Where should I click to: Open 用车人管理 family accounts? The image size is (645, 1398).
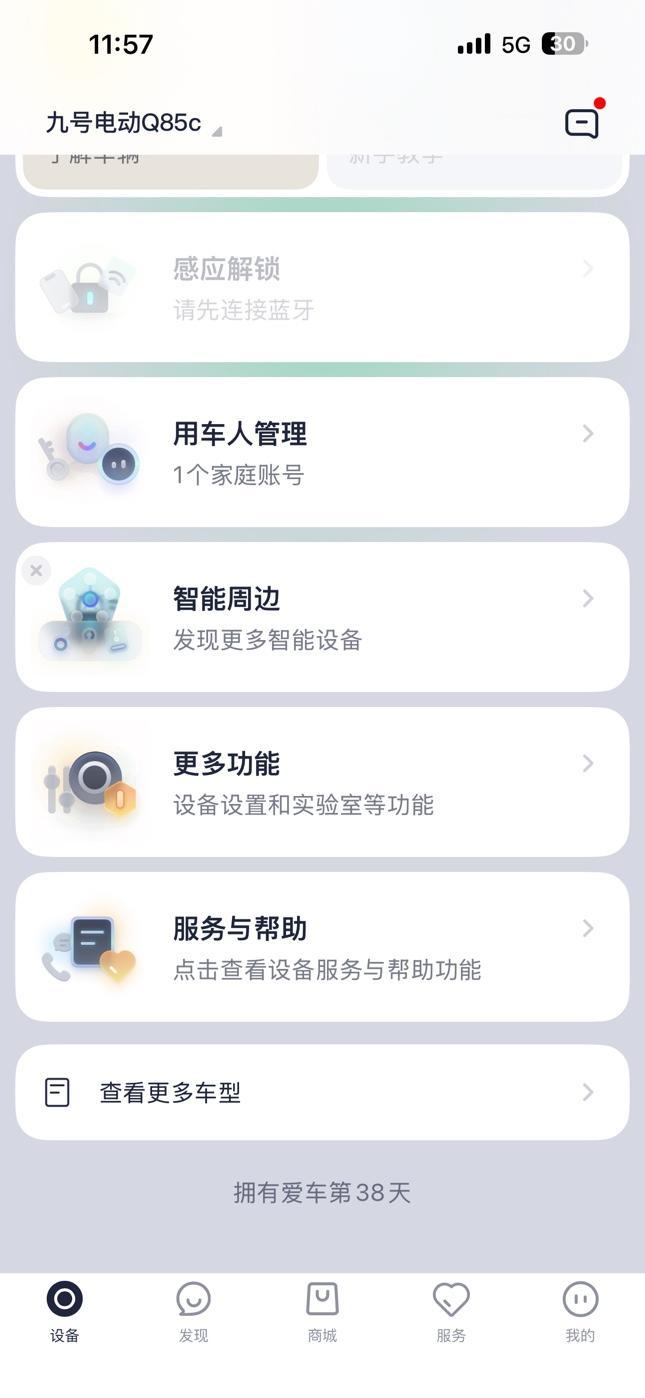coord(322,452)
